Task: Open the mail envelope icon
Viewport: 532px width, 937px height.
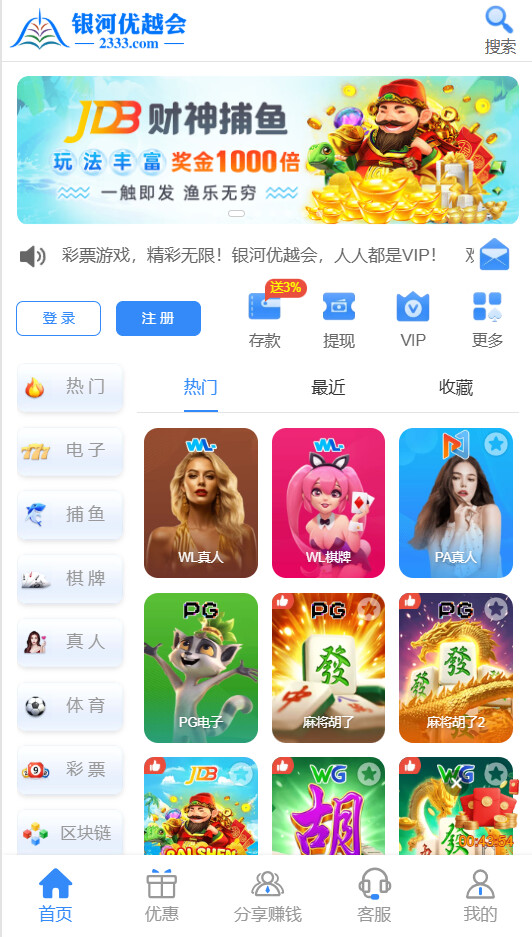Action: [x=494, y=255]
